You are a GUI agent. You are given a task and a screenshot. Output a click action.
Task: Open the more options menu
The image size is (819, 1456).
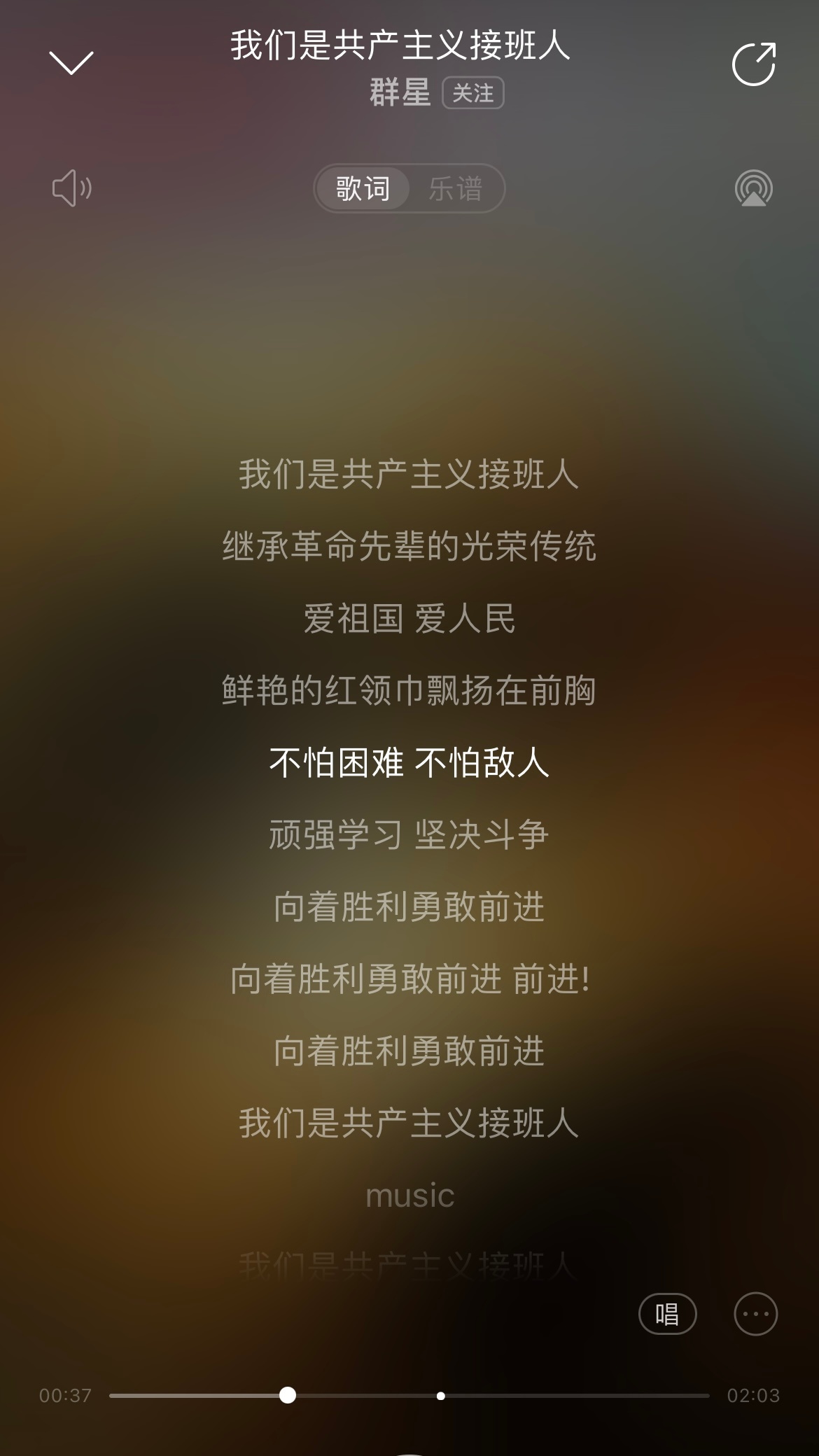pos(755,1314)
